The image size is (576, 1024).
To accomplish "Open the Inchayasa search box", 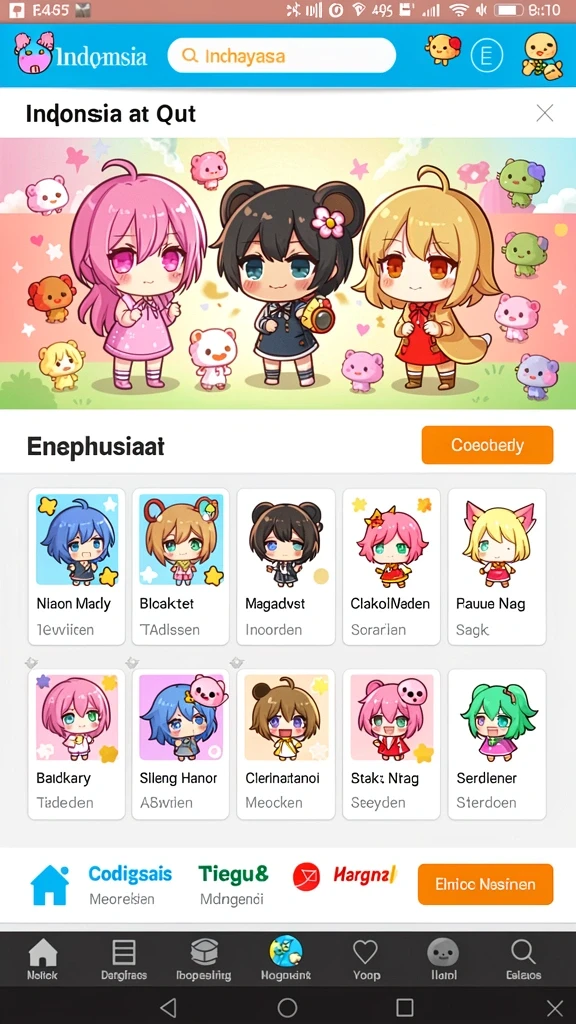I will pyautogui.click(x=281, y=56).
